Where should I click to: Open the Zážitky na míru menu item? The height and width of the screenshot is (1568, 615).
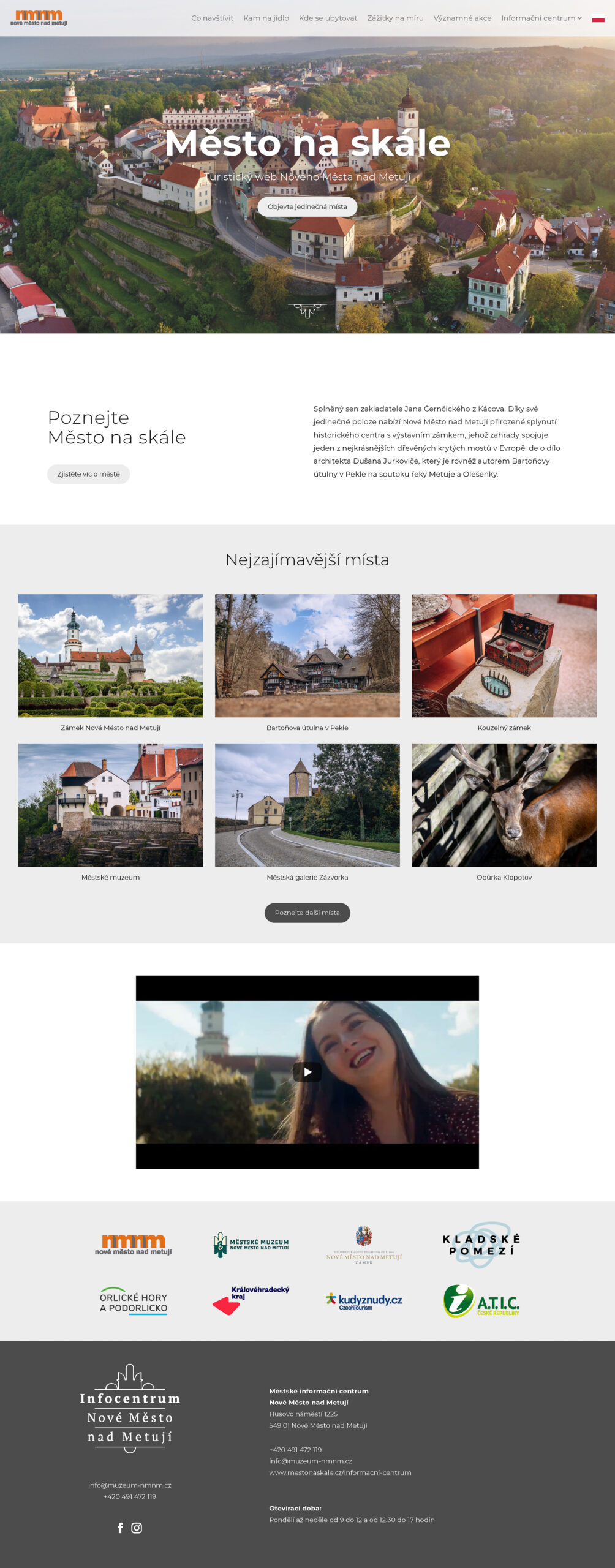[x=395, y=18]
